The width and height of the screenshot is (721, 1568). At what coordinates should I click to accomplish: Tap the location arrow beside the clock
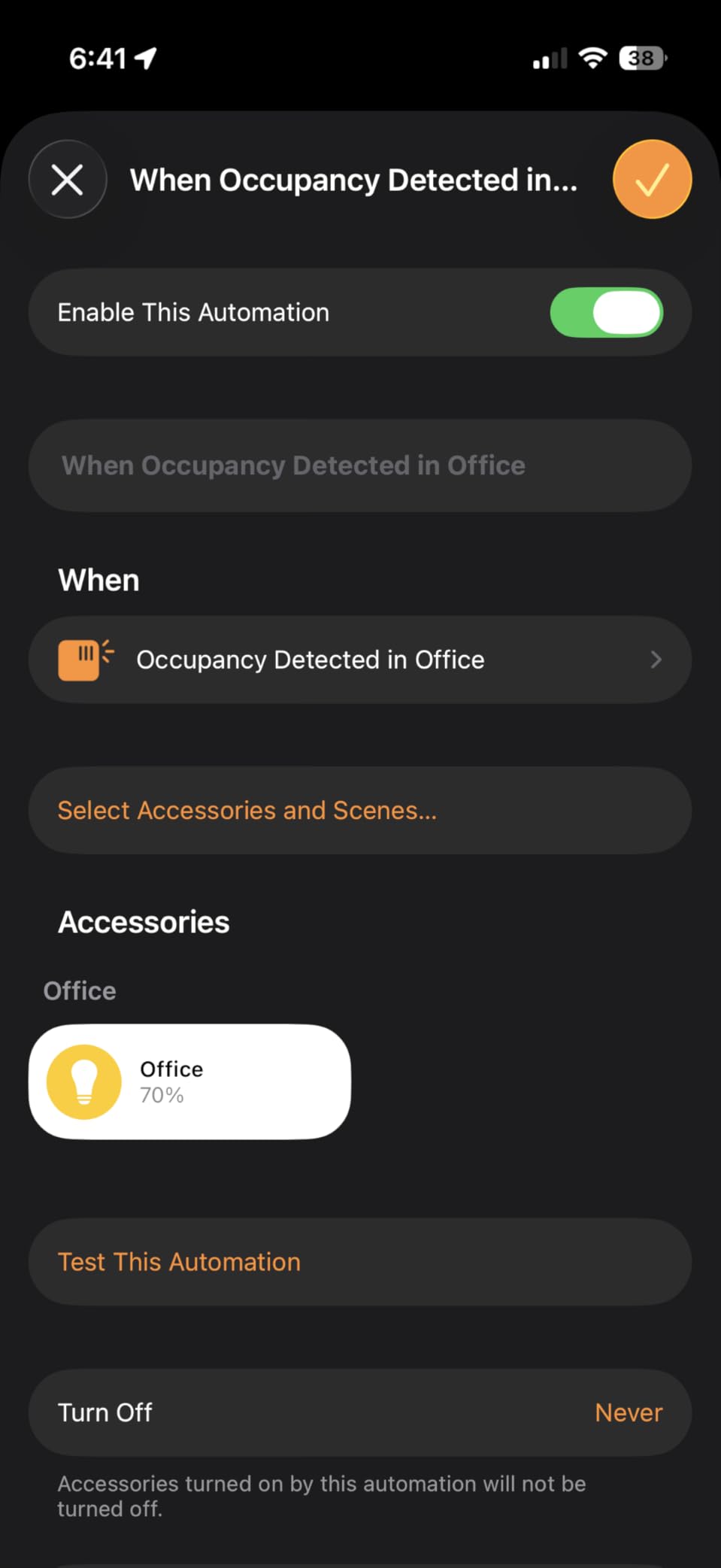[145, 56]
